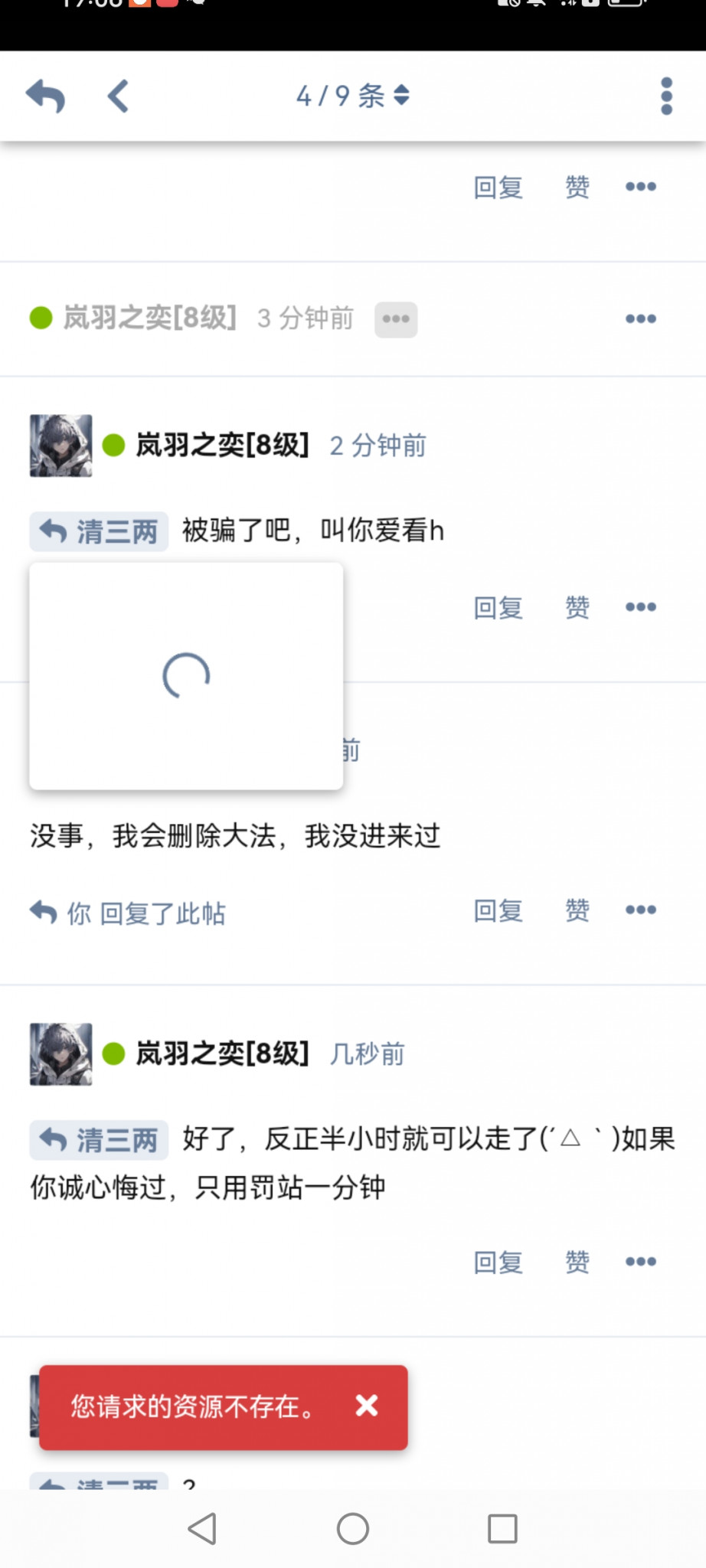
Task: Open more options for 没事，我会删除大法 post
Action: pyautogui.click(x=641, y=910)
